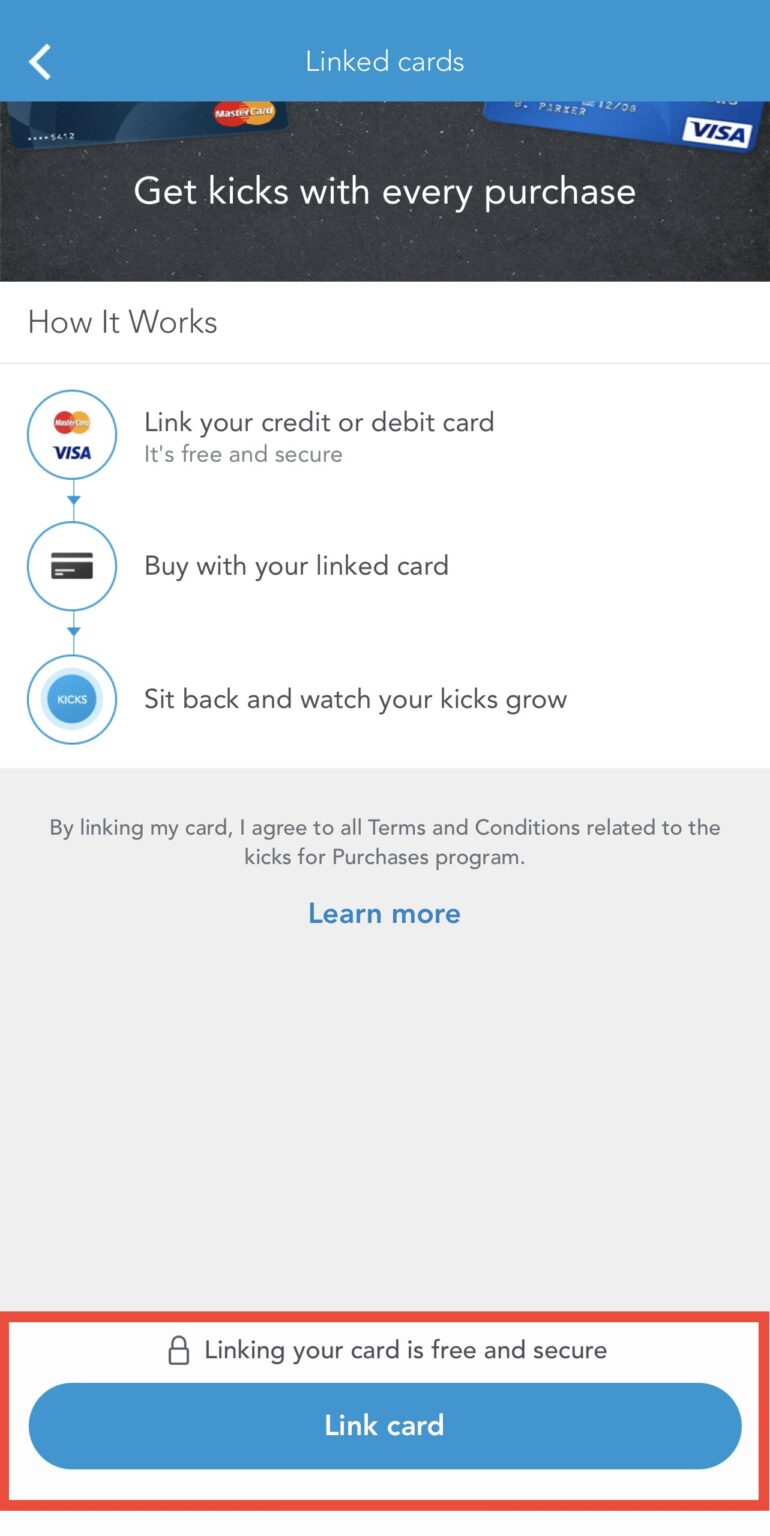The height and width of the screenshot is (1536, 770).
Task: Tap the Terms and Conditions agreement text
Action: pos(384,841)
